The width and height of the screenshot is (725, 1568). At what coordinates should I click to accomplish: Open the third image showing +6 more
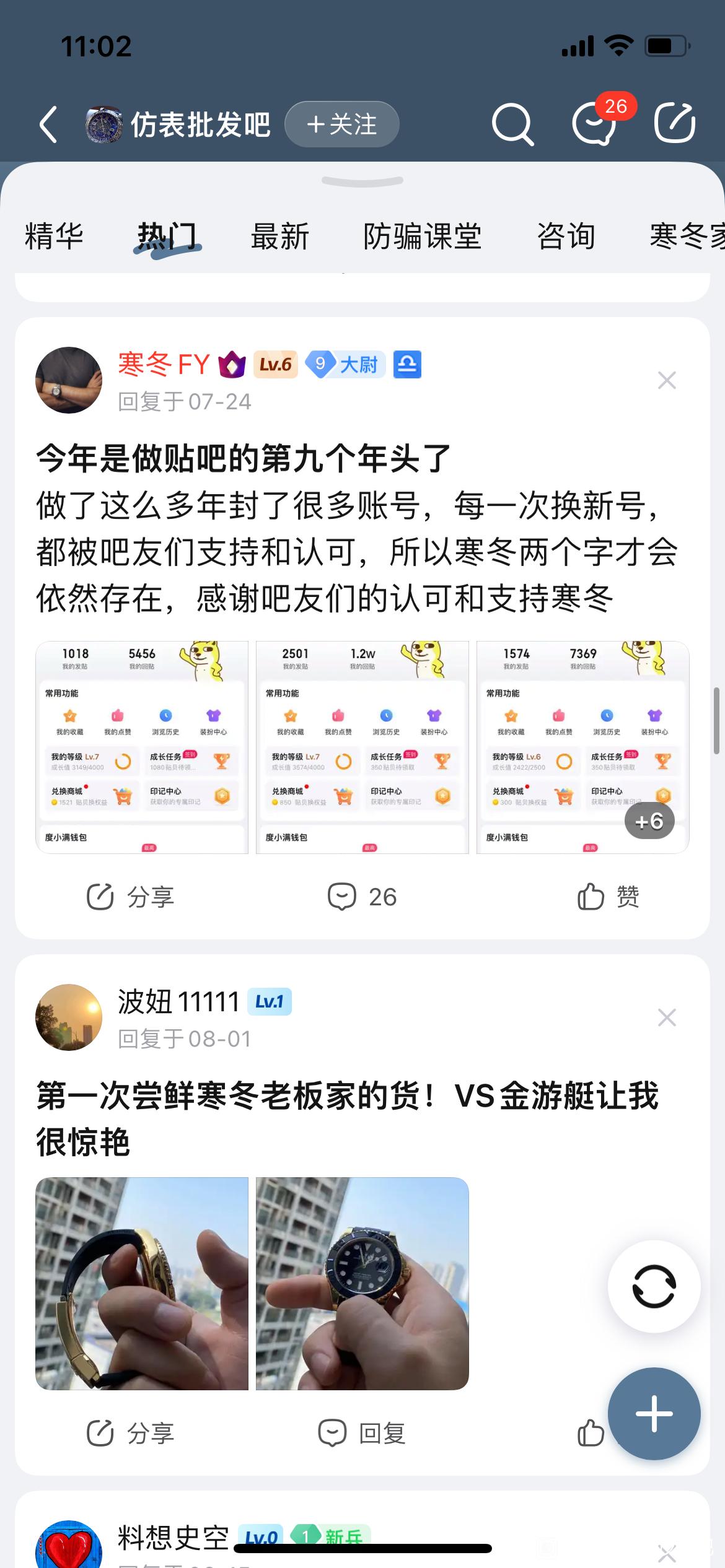582,747
